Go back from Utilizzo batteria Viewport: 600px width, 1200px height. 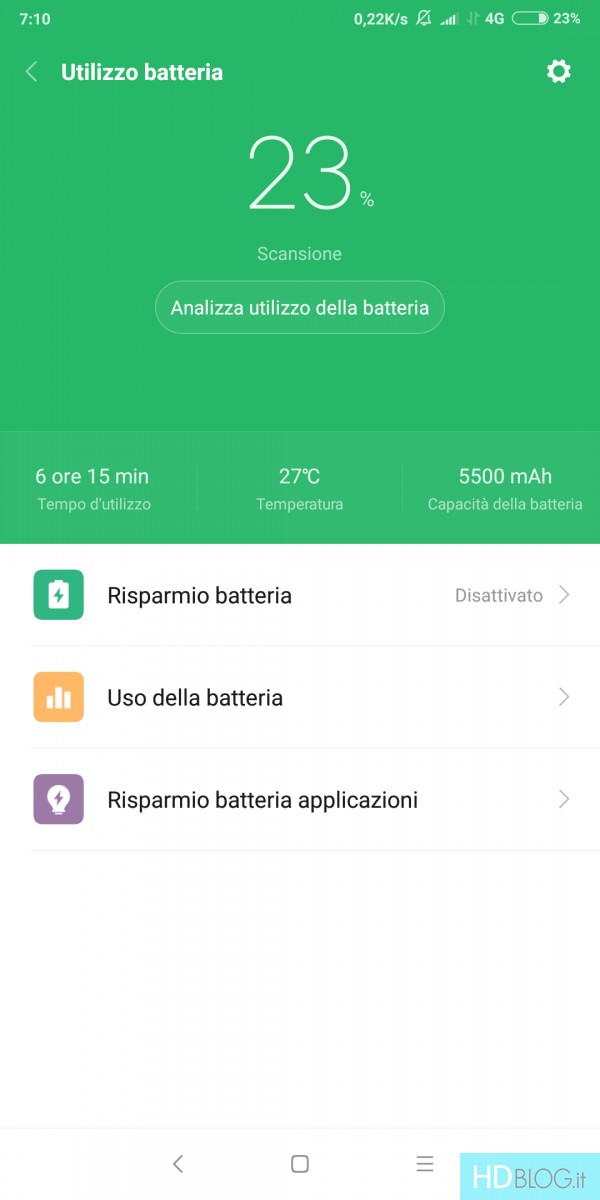point(32,72)
